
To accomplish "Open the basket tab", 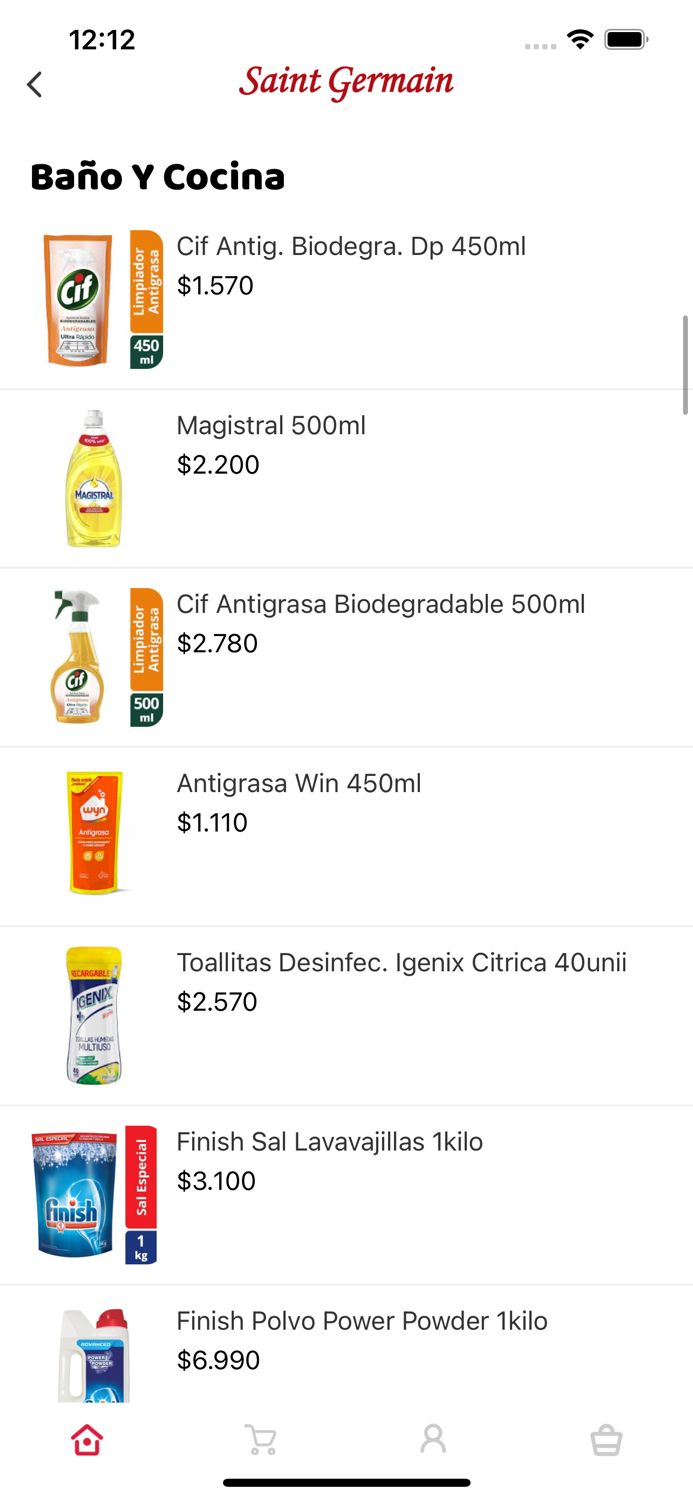I will [x=606, y=1440].
